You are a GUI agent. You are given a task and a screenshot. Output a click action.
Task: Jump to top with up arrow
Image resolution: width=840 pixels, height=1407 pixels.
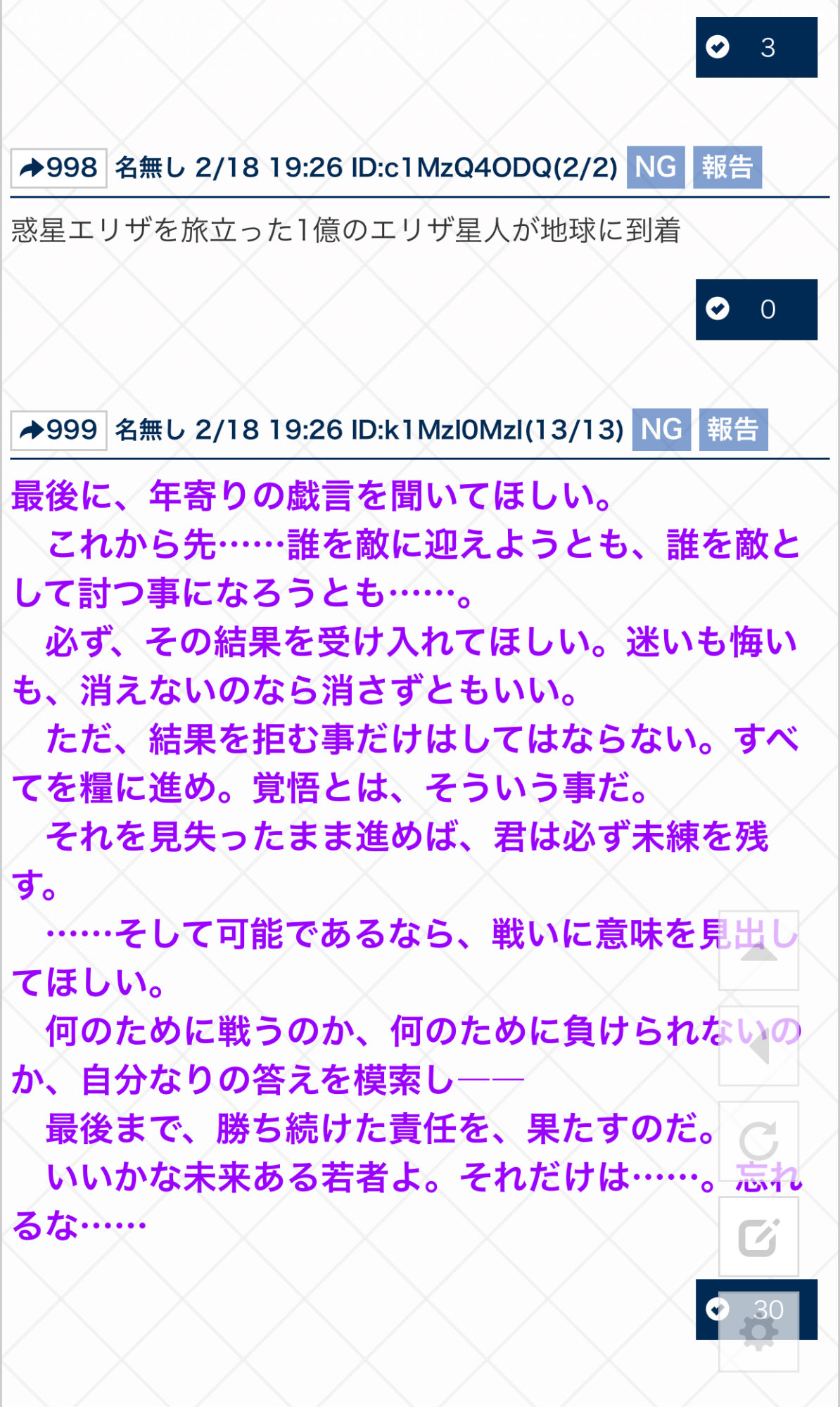coord(758,951)
